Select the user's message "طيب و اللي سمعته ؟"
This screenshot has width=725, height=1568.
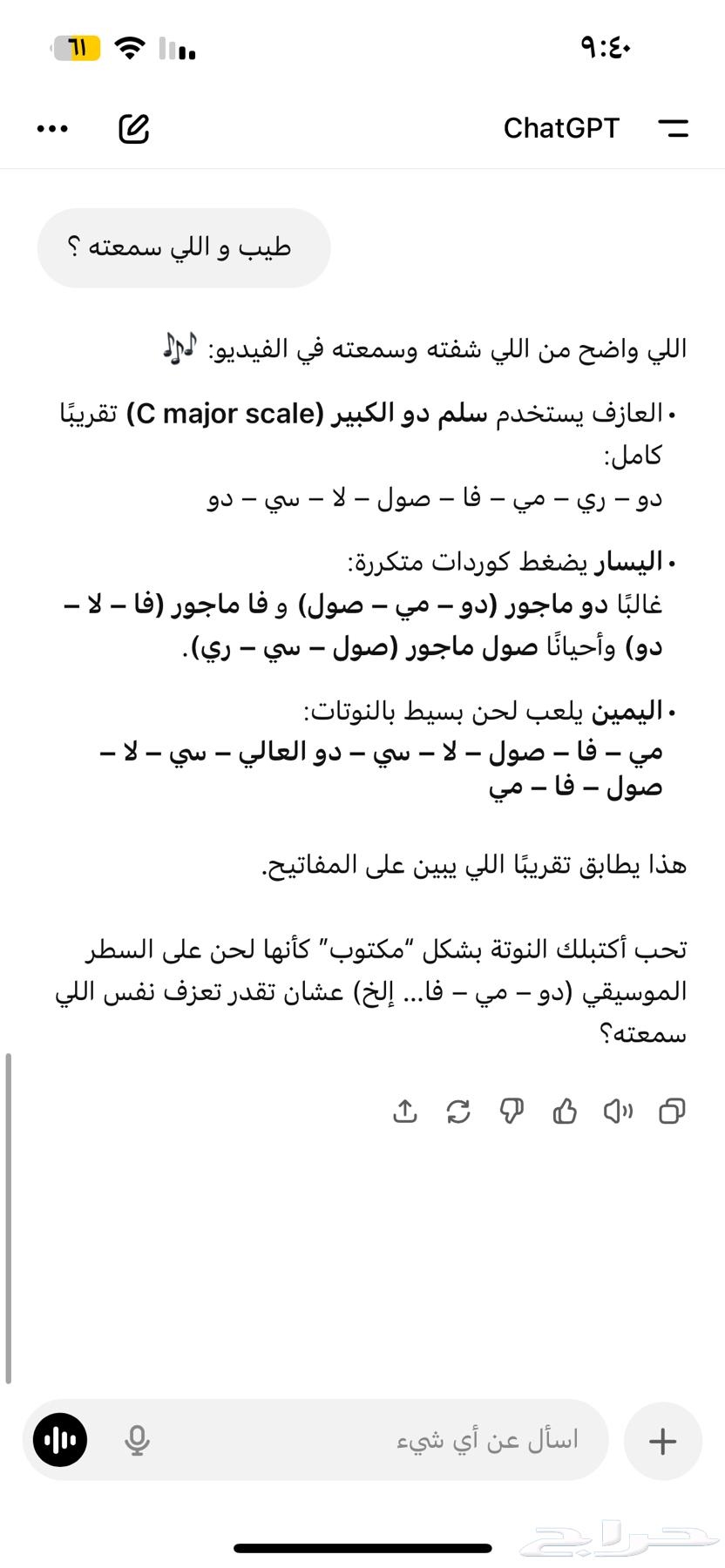pyautogui.click(x=183, y=247)
